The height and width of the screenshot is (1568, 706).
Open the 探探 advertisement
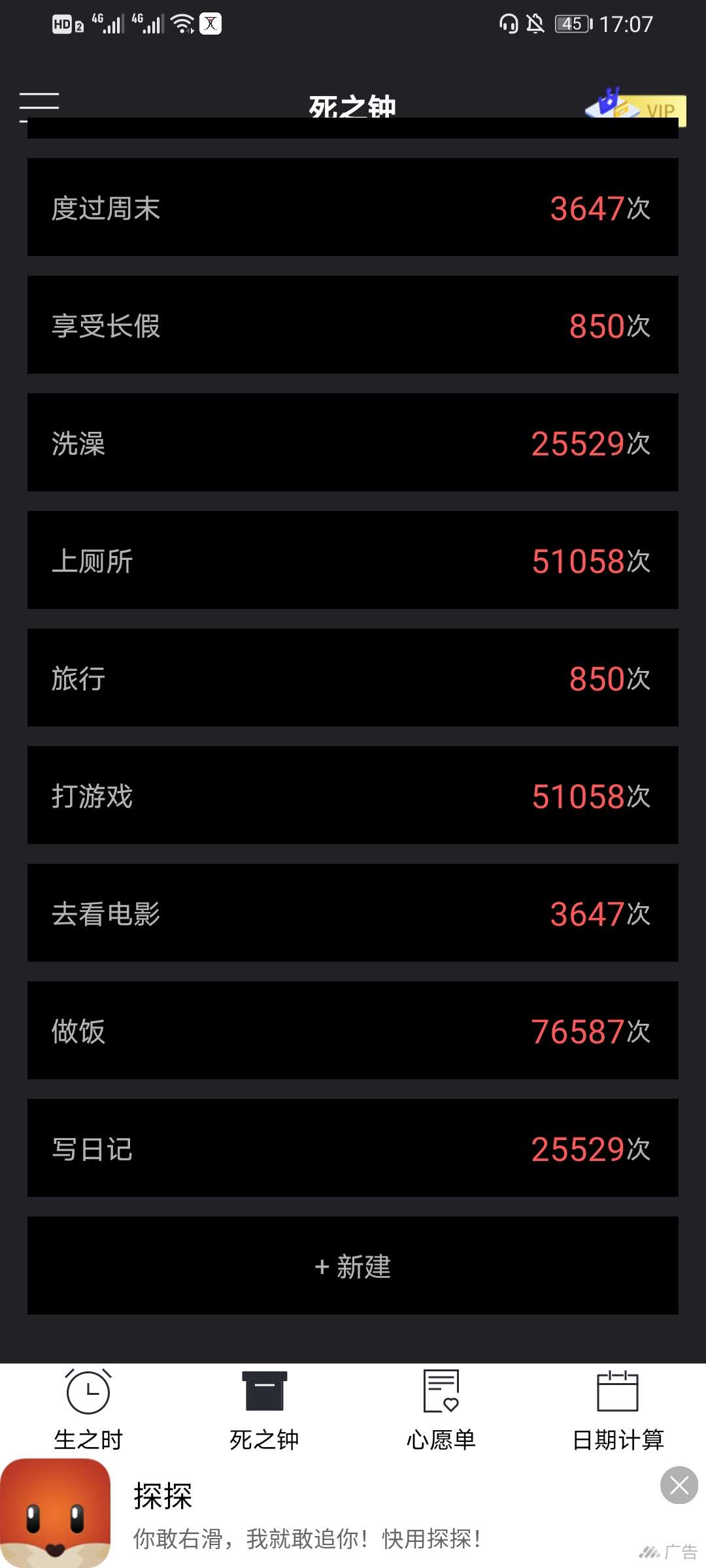[x=307, y=1516]
